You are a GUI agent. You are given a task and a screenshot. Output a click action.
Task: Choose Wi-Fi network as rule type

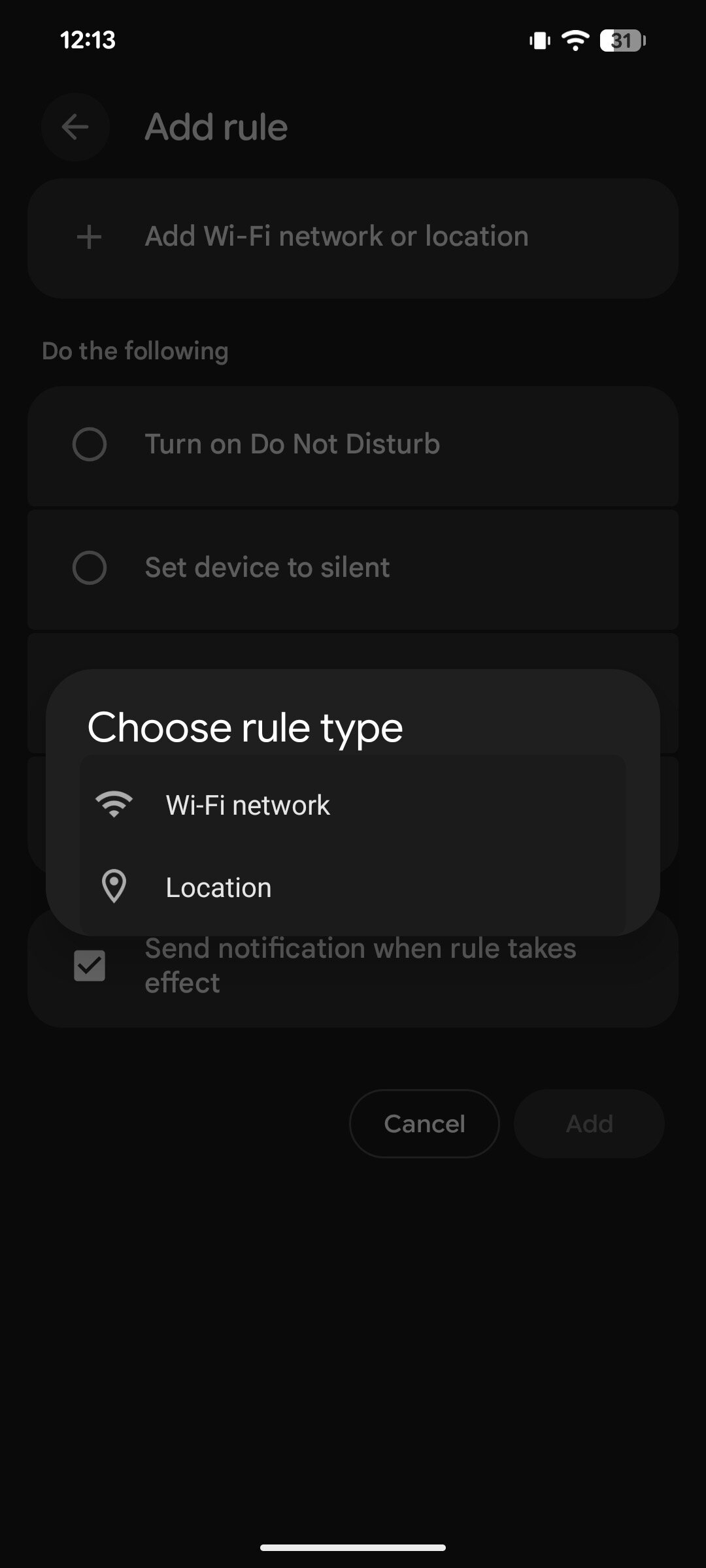(x=353, y=805)
